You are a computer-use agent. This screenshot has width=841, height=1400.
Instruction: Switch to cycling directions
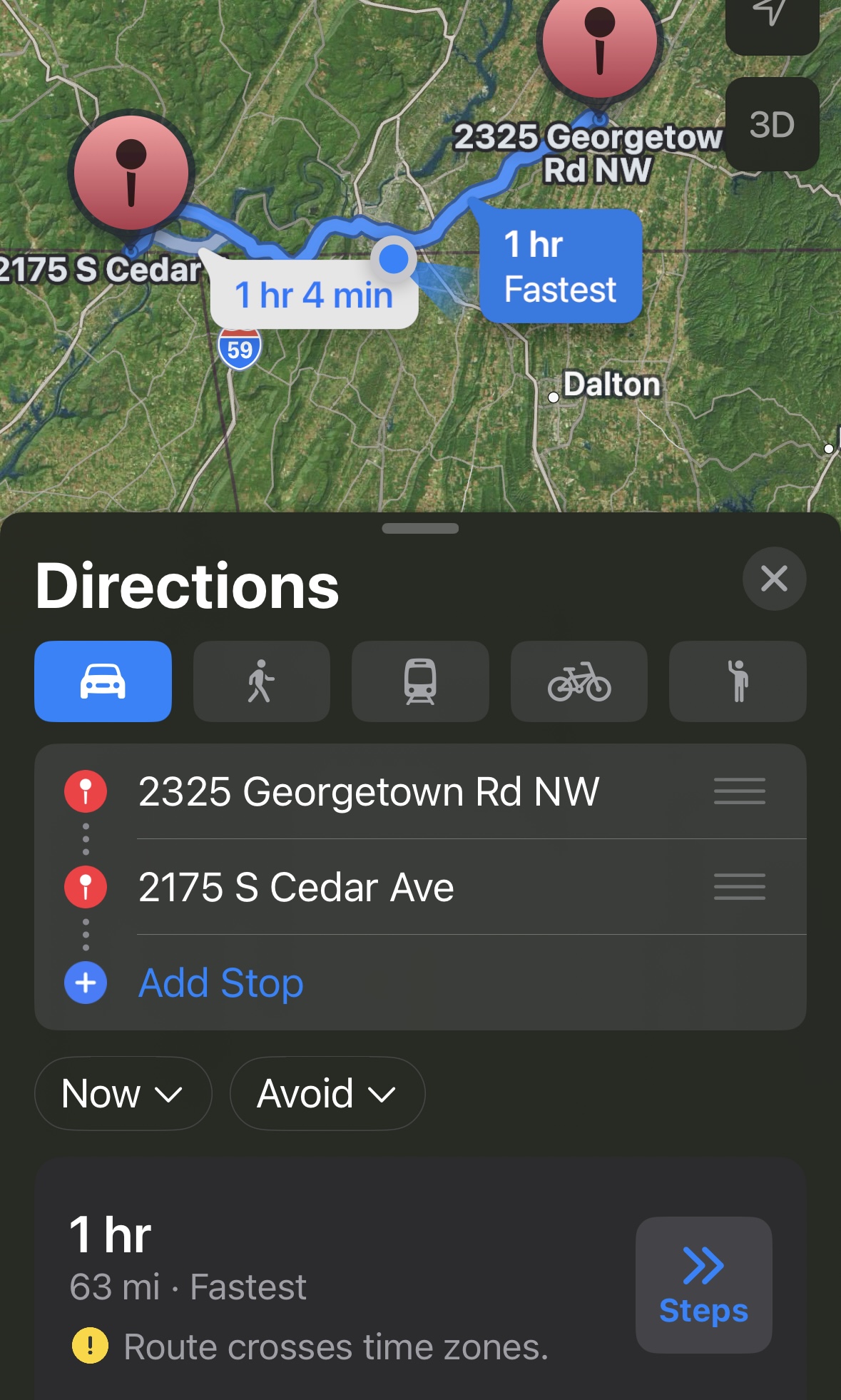[x=578, y=681]
